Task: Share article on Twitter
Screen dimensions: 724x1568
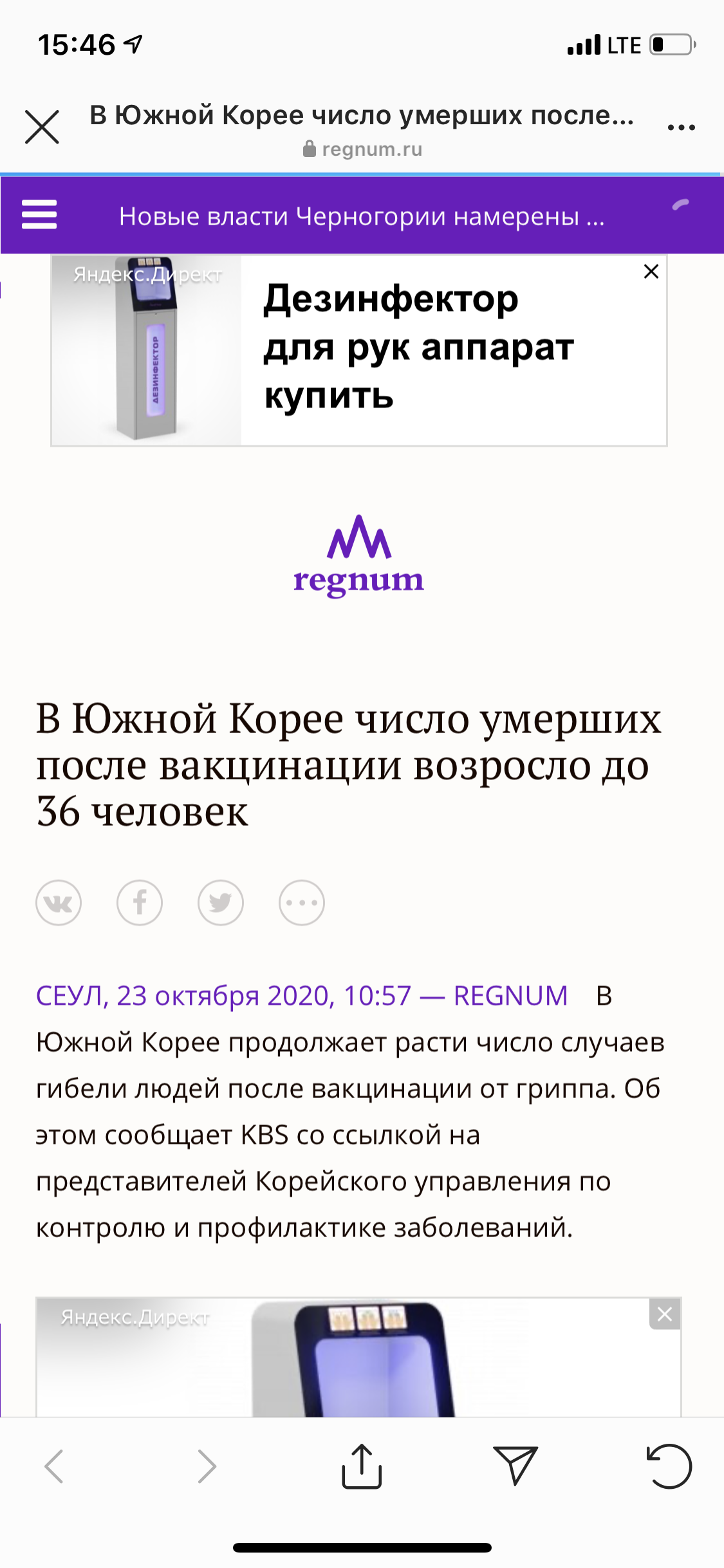Action: (221, 902)
